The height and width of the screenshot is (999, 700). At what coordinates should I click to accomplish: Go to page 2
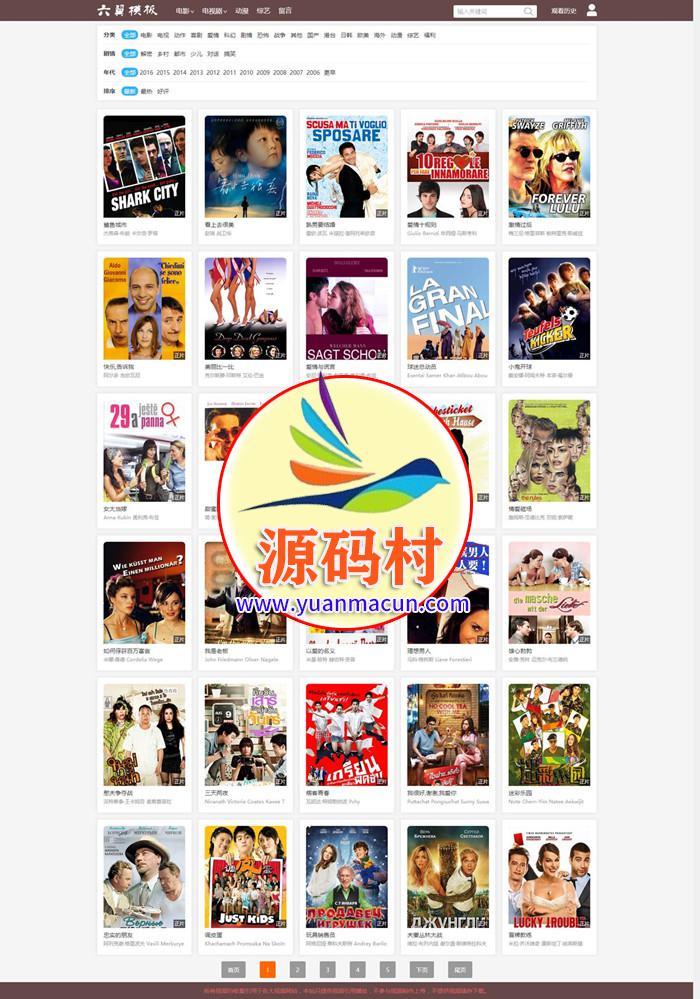[x=297, y=969]
